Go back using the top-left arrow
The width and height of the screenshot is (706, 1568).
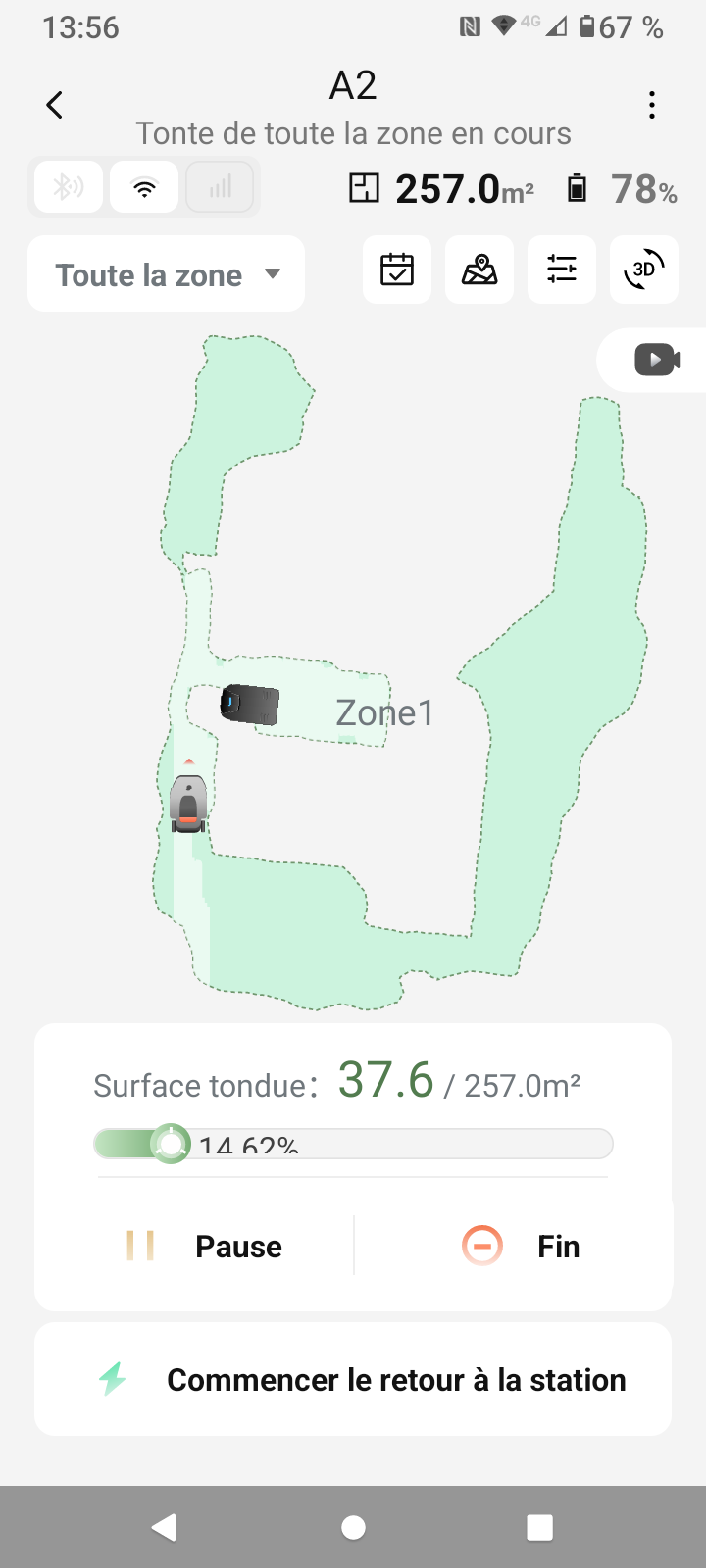coord(55,105)
